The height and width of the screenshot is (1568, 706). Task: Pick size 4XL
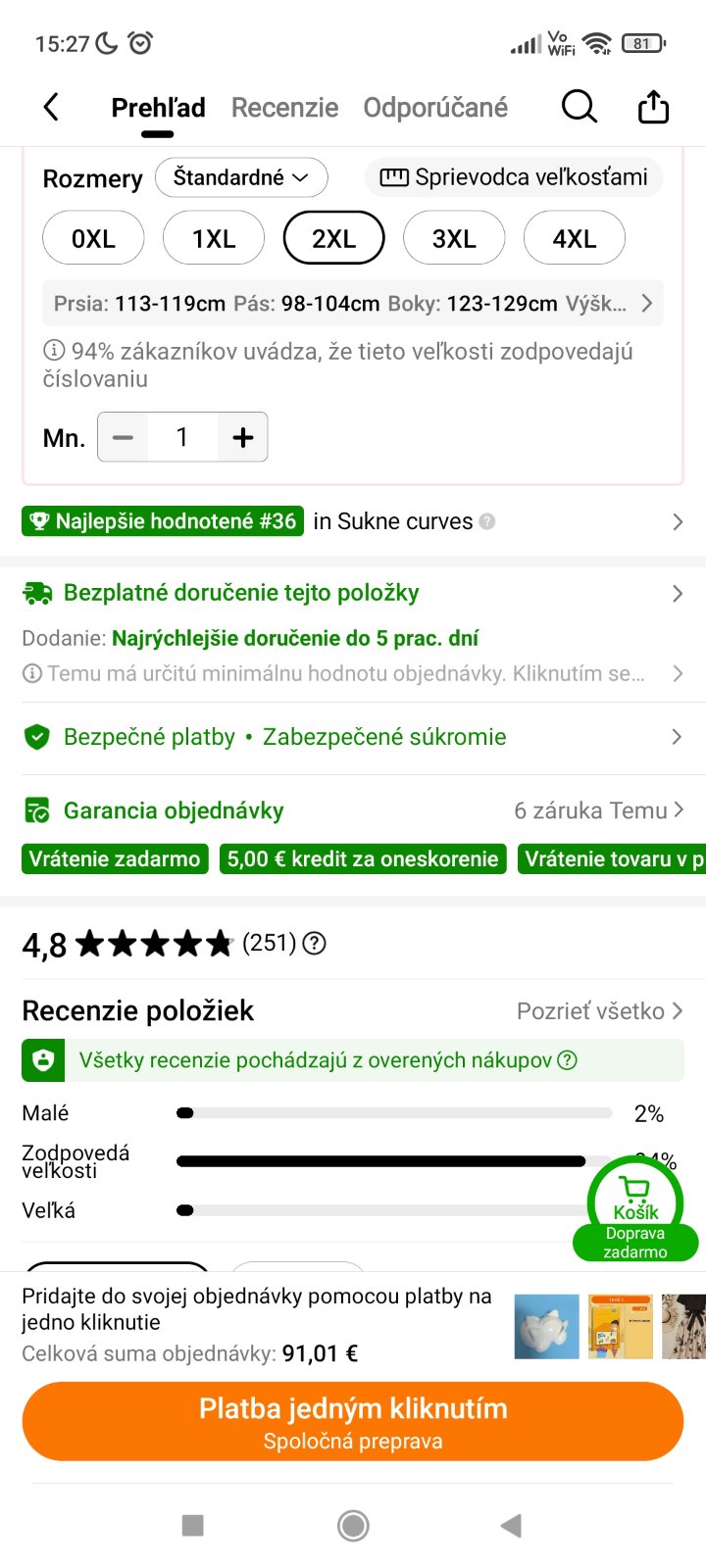point(574,238)
